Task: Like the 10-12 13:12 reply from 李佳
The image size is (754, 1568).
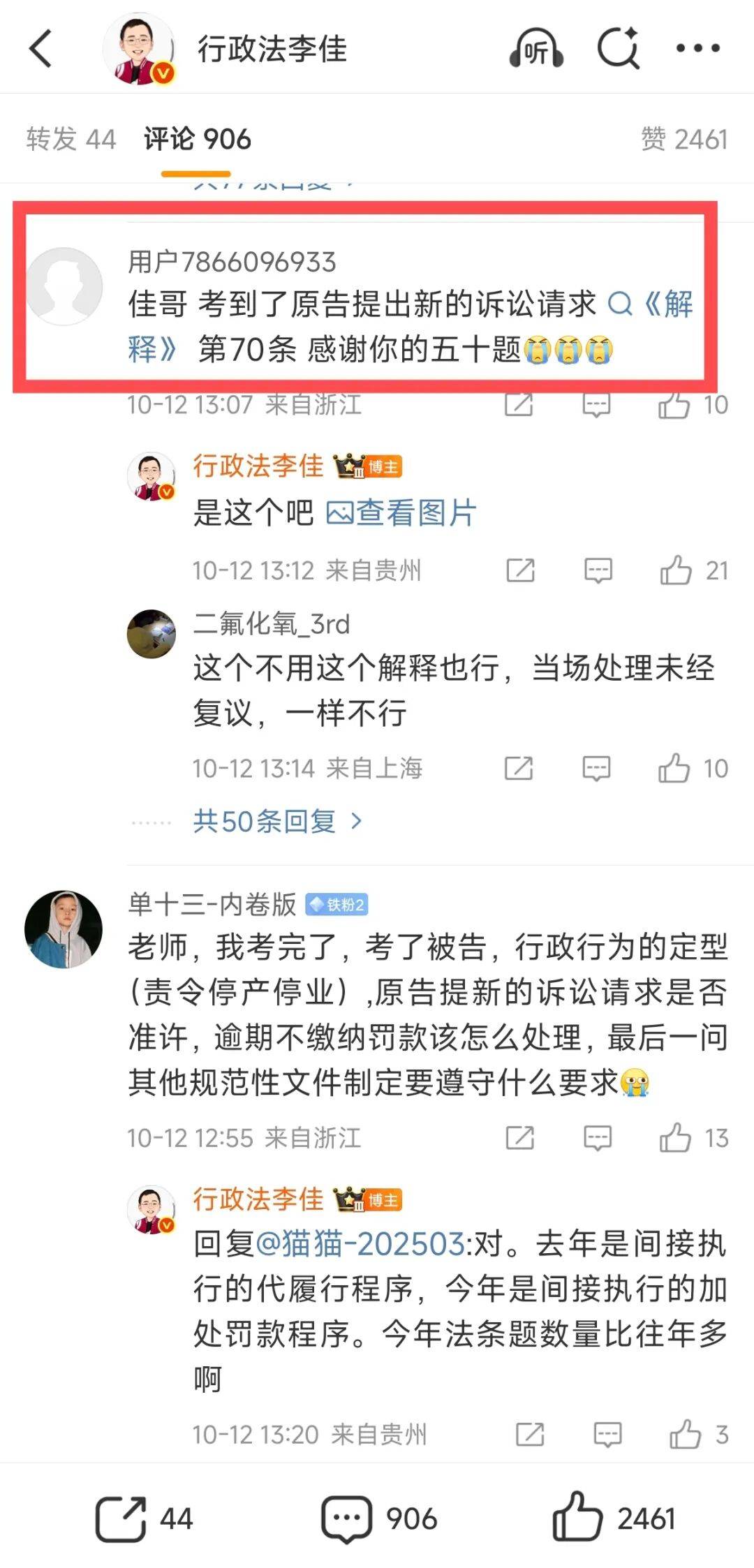Action: click(x=676, y=570)
